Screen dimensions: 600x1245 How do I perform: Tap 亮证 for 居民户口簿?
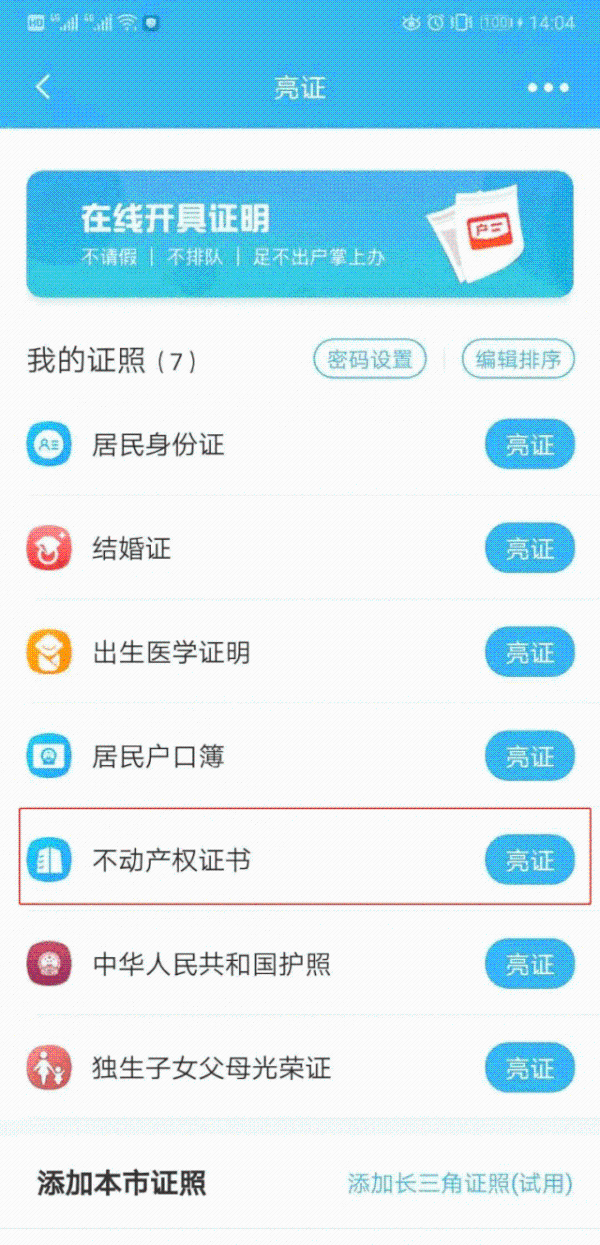tap(529, 756)
